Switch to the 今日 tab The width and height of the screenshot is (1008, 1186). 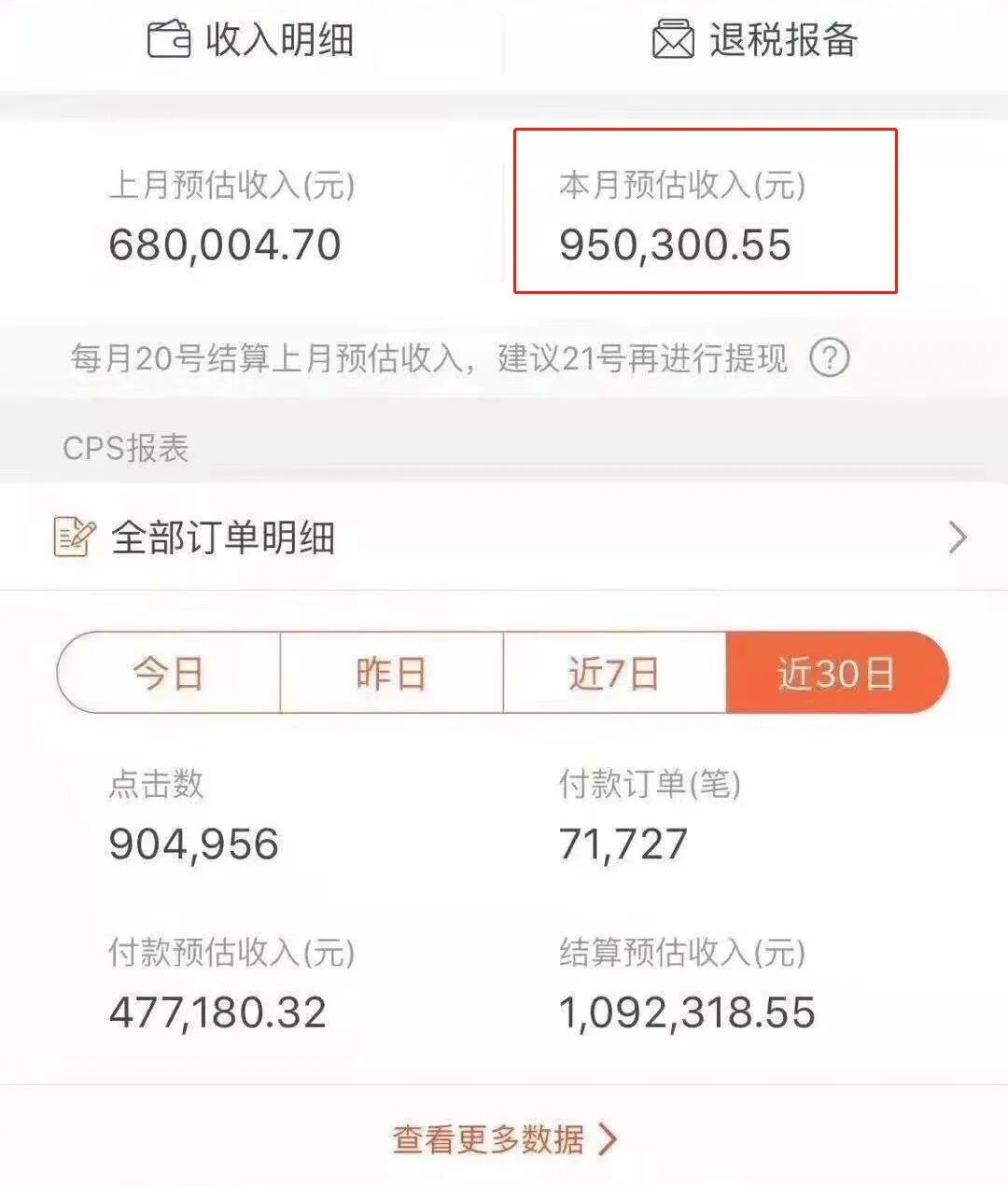(x=169, y=673)
